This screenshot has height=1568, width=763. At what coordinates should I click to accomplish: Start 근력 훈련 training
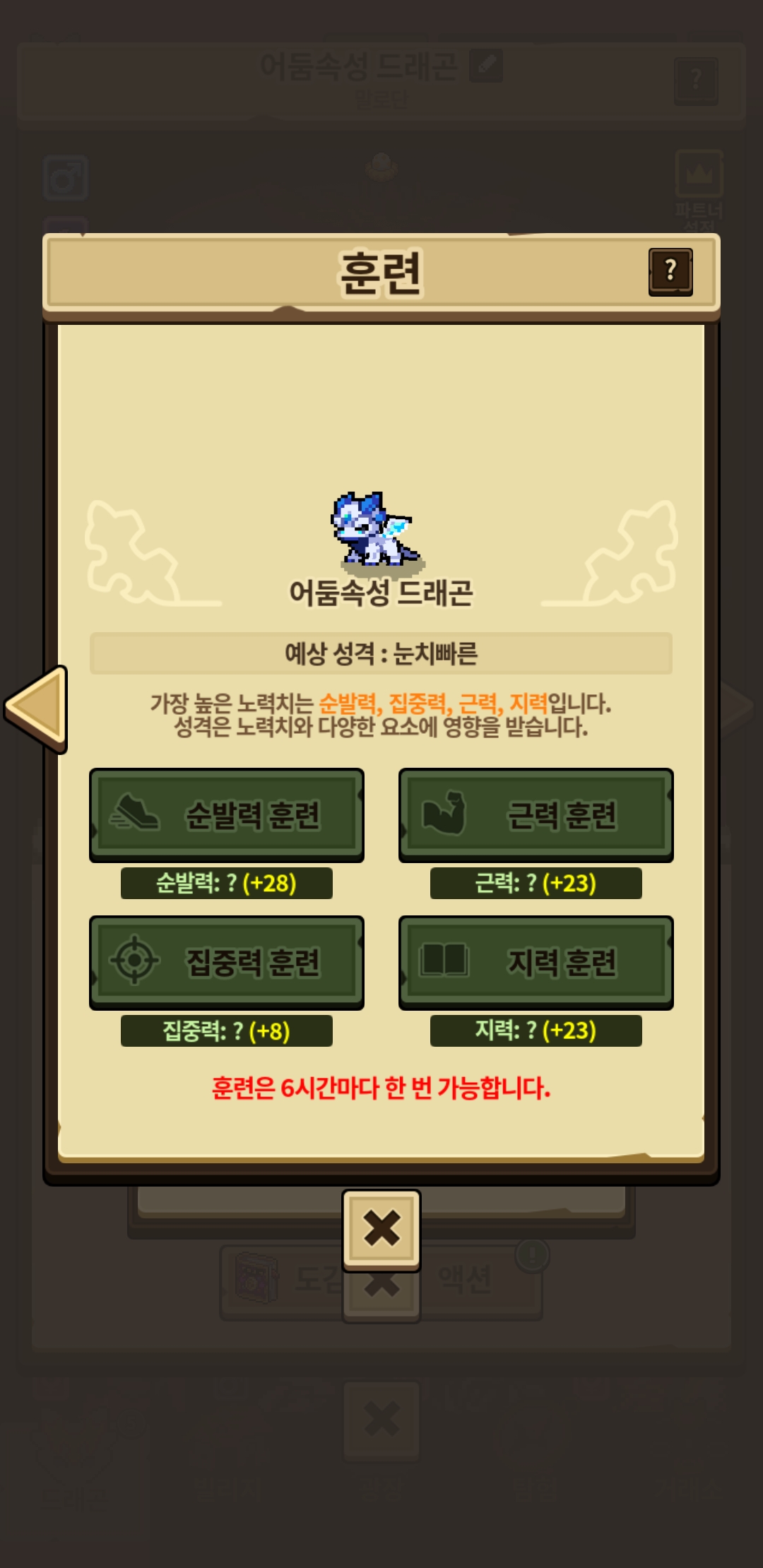[536, 814]
